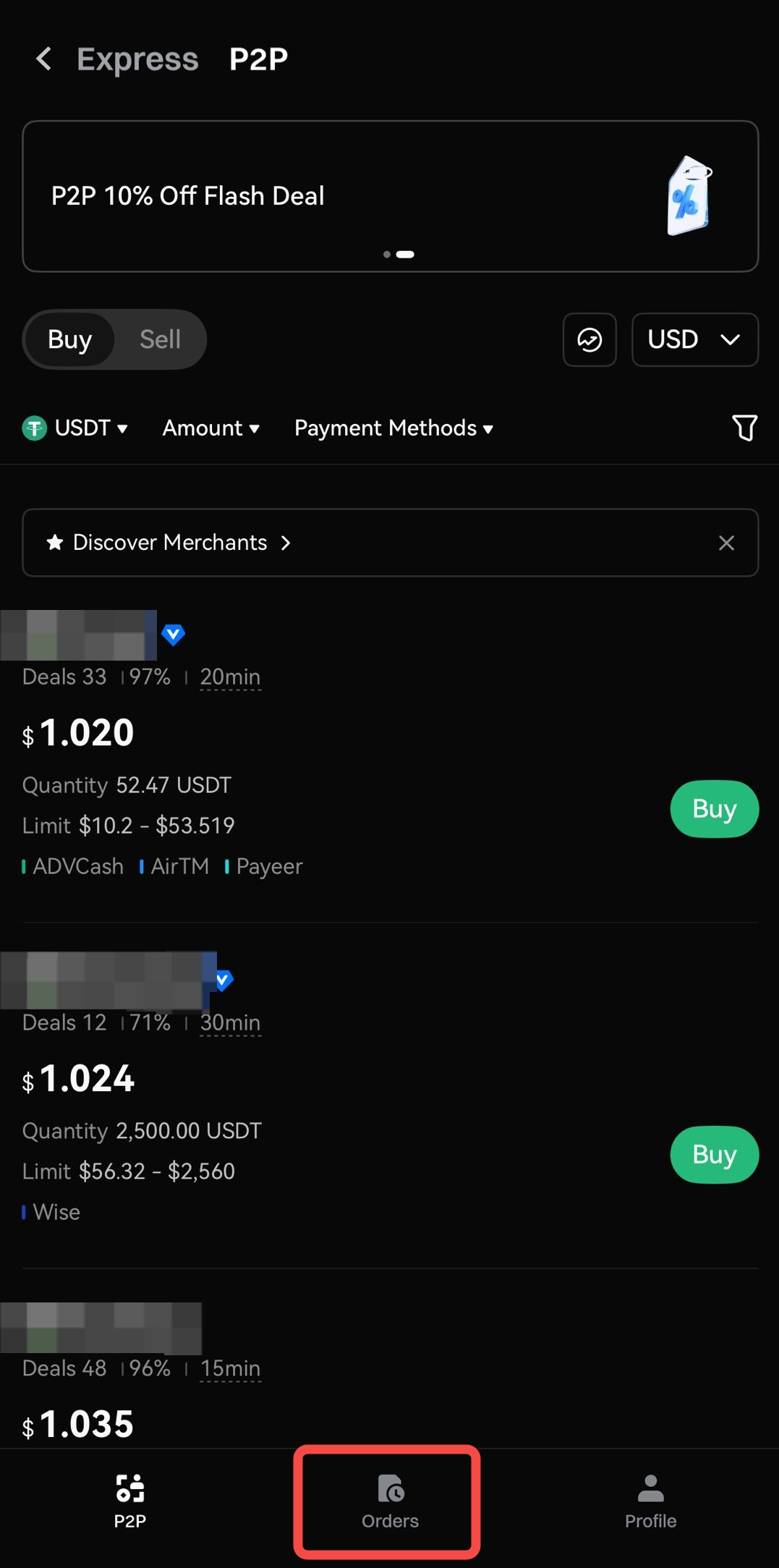The height and width of the screenshot is (1568, 779).
Task: Switch to the Express tab
Action: coord(137,59)
